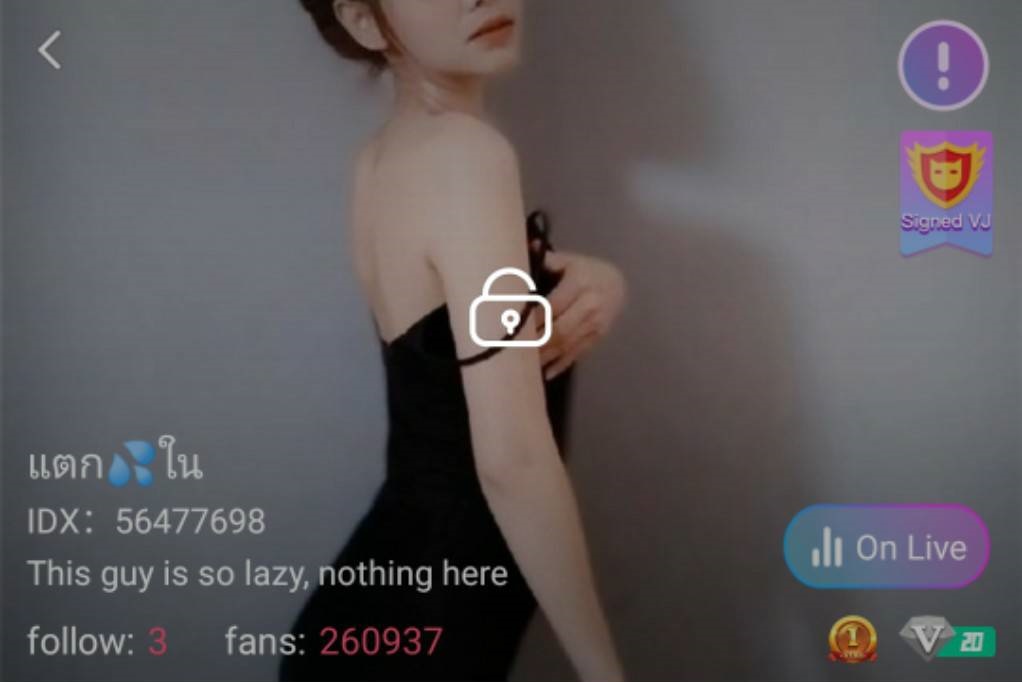
Task: Unlock the room with the lock icon
Action: [x=510, y=308]
